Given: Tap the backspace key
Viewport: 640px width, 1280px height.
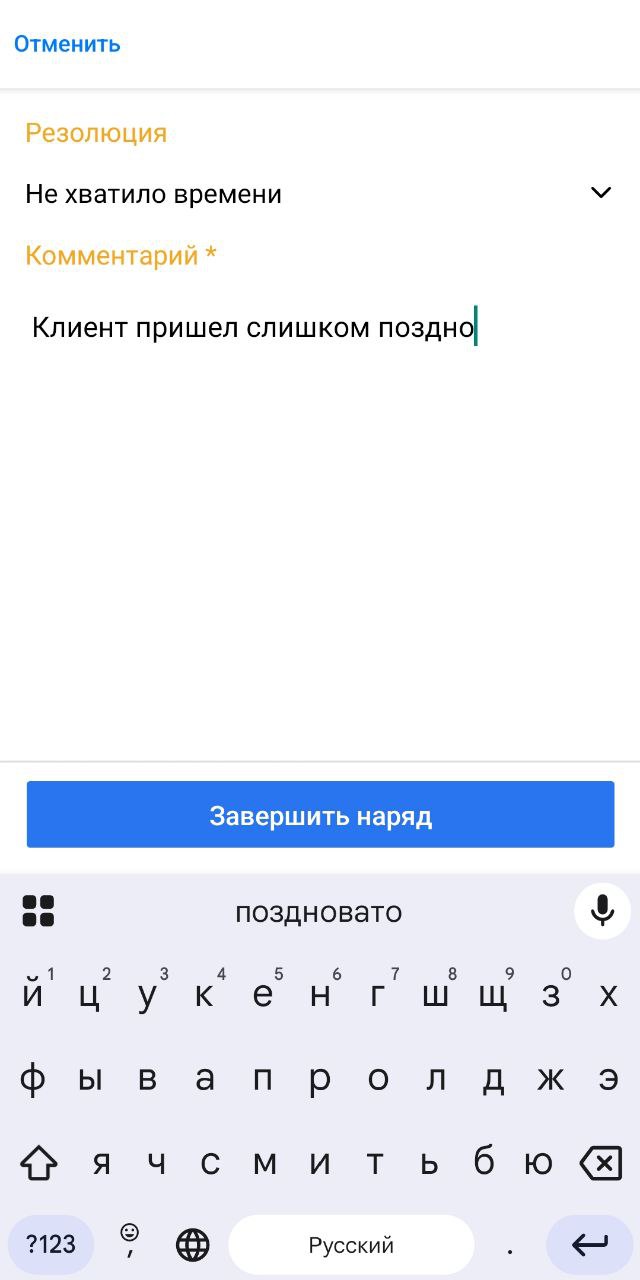Looking at the screenshot, I should click(600, 1163).
